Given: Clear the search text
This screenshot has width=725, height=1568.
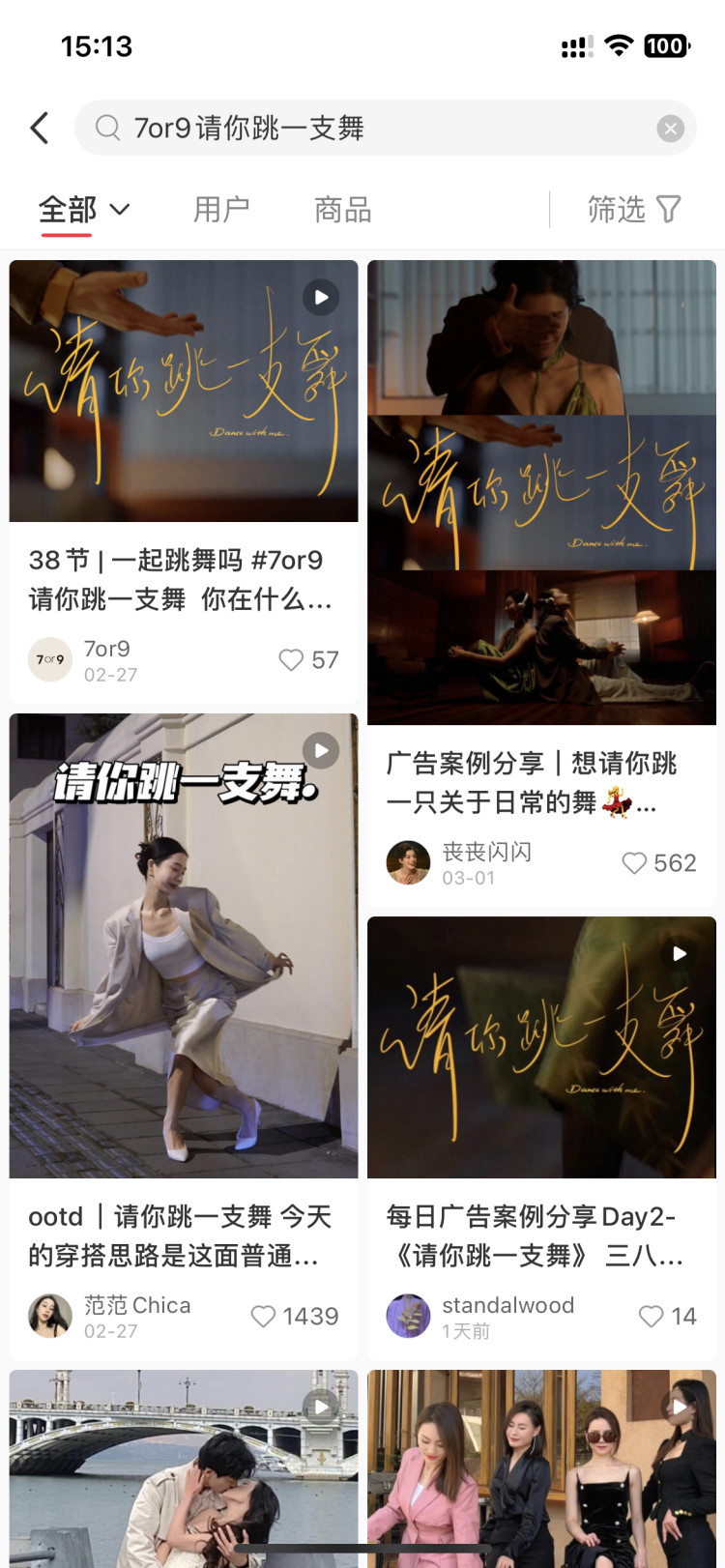Looking at the screenshot, I should [670, 129].
